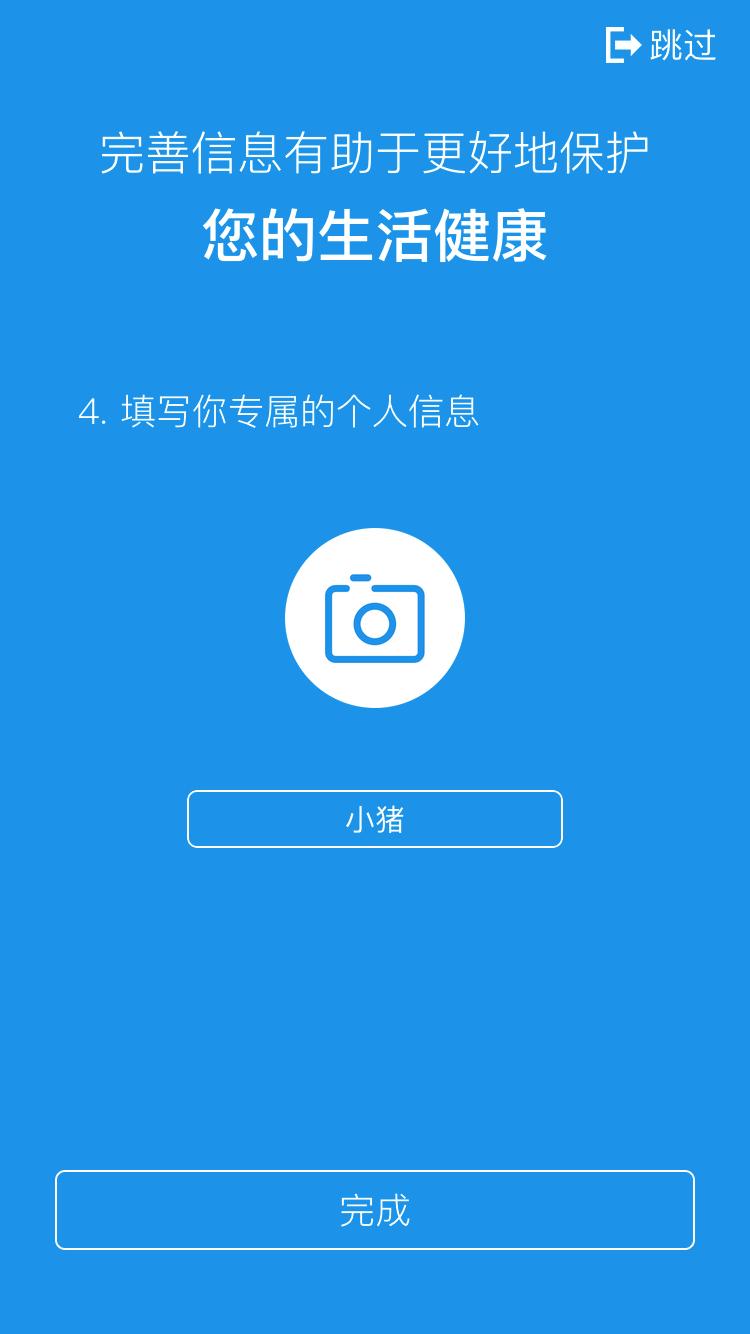Skip this step via 跳过
750x1334 pixels.
tap(662, 45)
